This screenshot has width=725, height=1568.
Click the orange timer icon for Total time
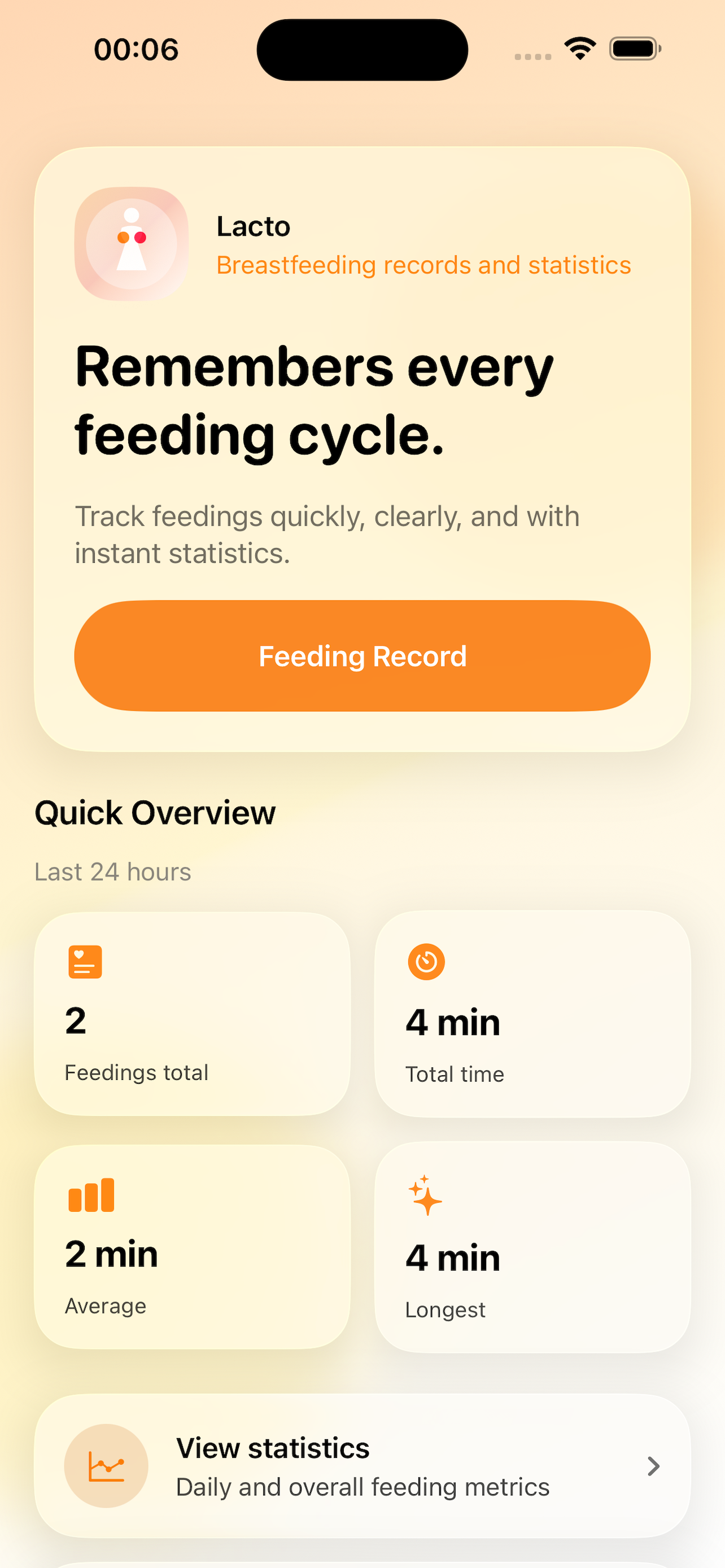(427, 962)
